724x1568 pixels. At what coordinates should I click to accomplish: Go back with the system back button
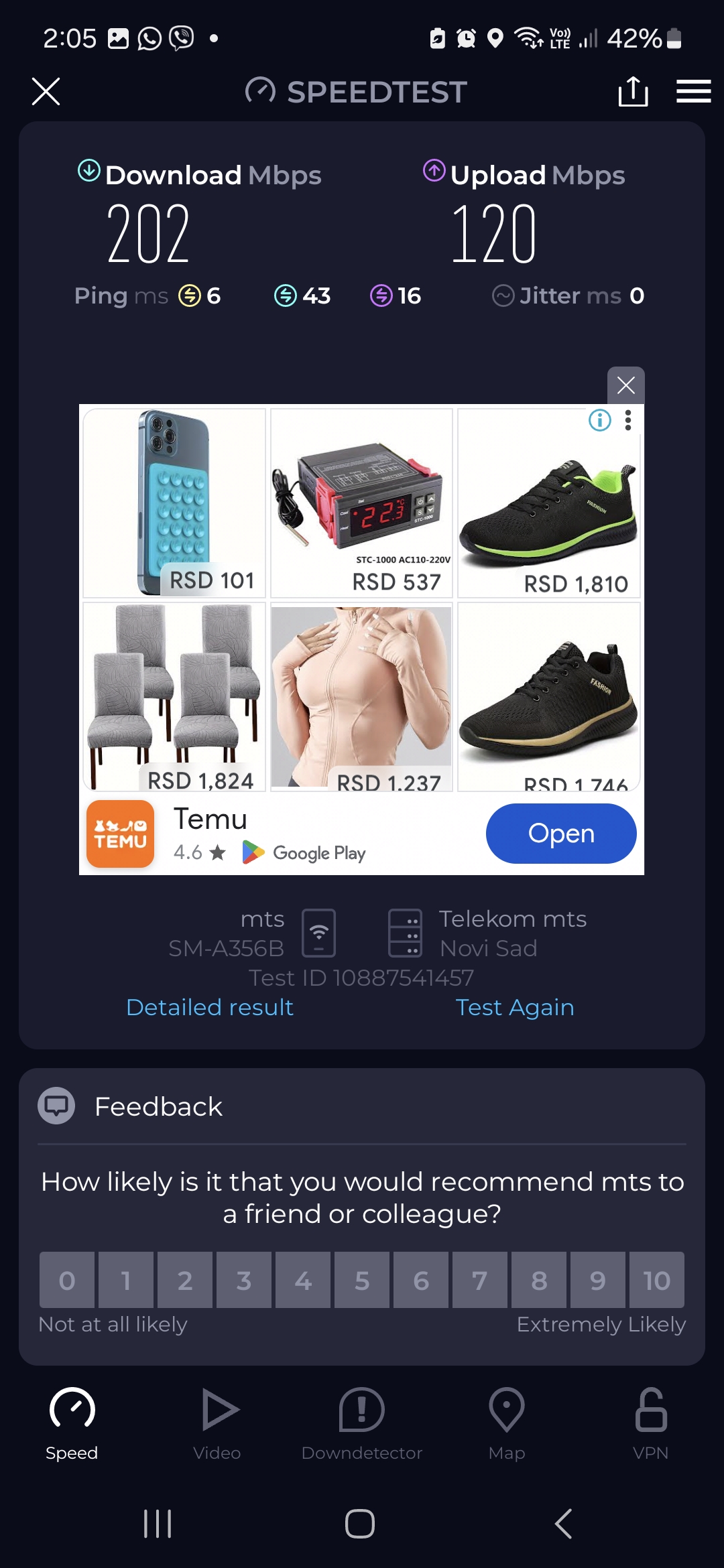(x=564, y=1524)
